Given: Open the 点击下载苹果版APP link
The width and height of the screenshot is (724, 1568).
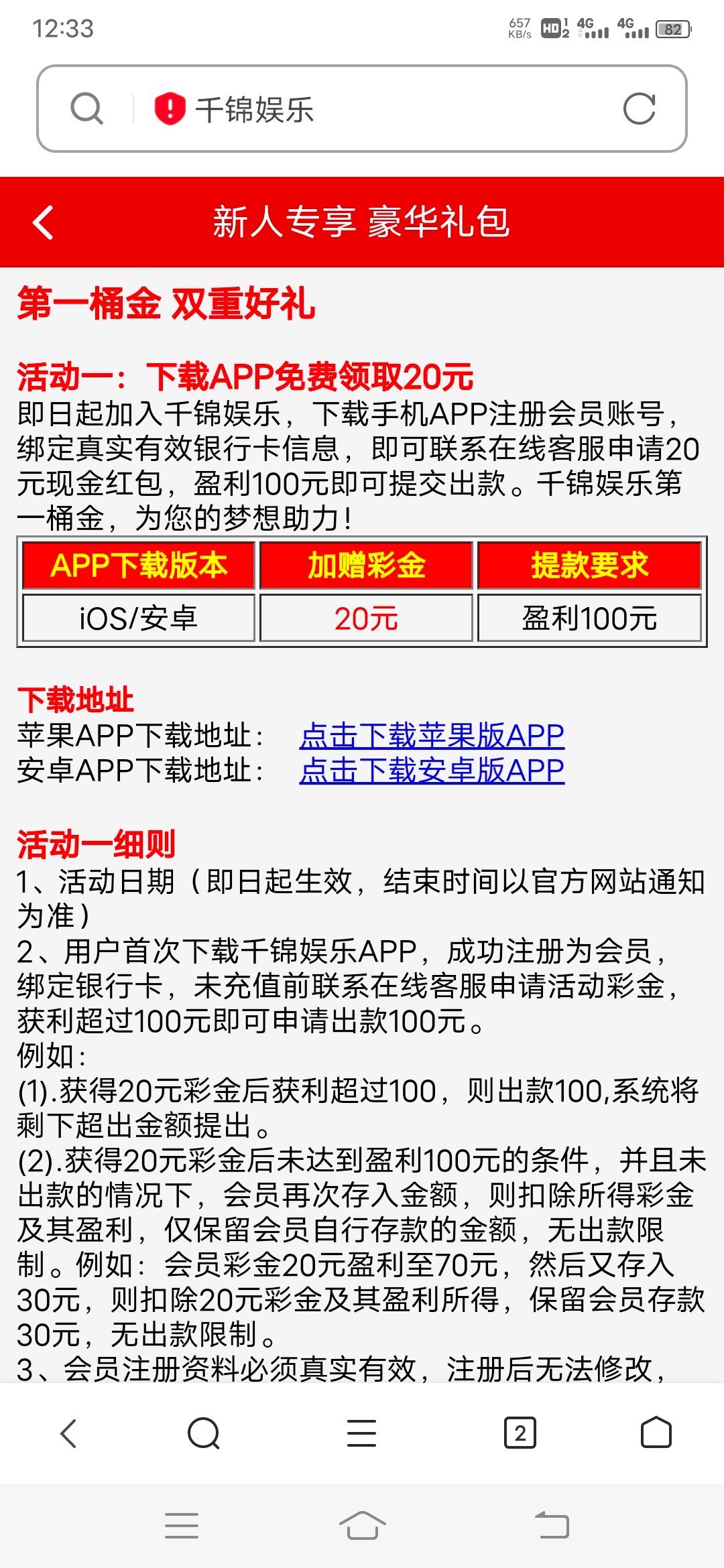Looking at the screenshot, I should 432,736.
